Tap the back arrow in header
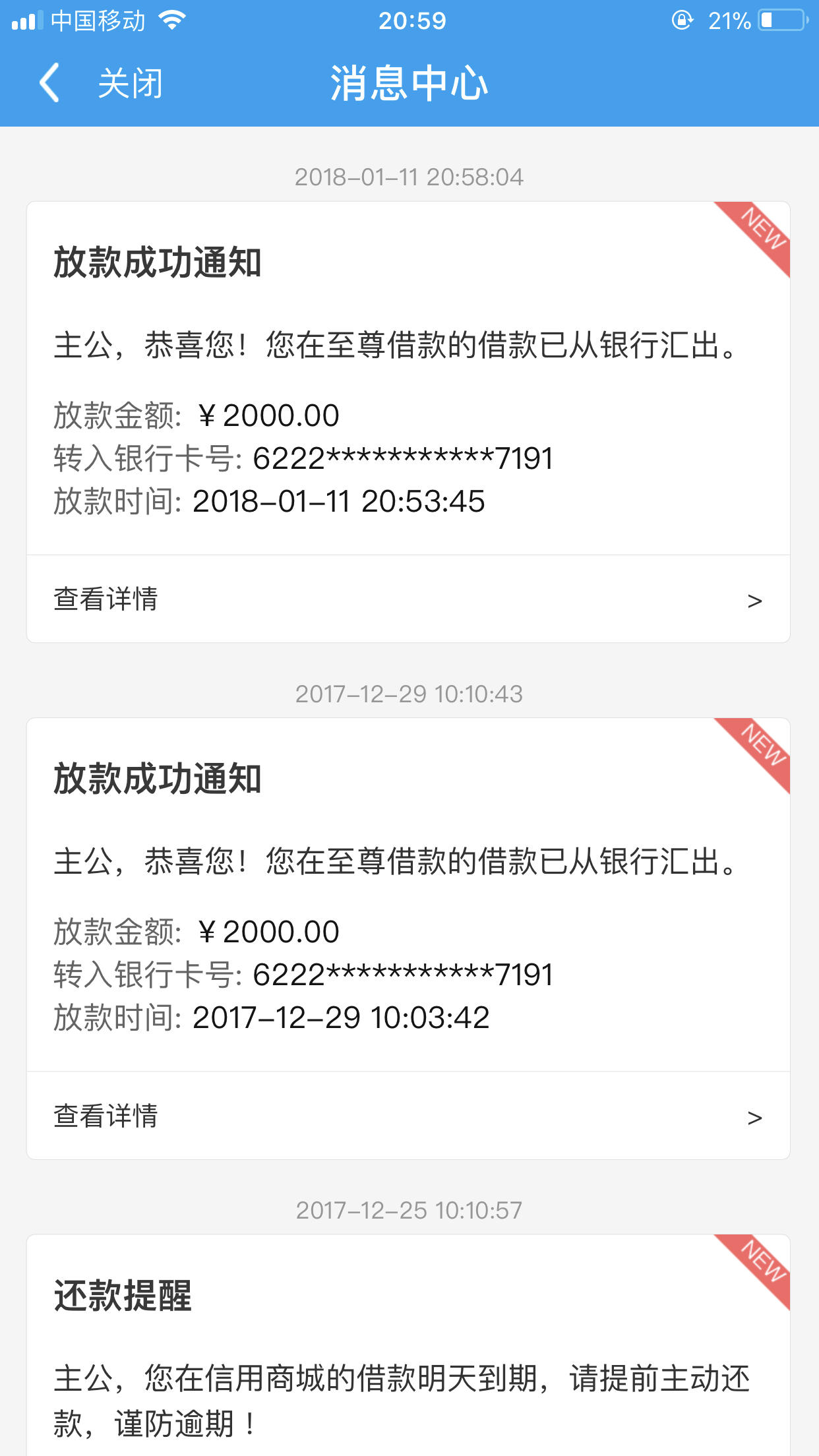 [49, 83]
